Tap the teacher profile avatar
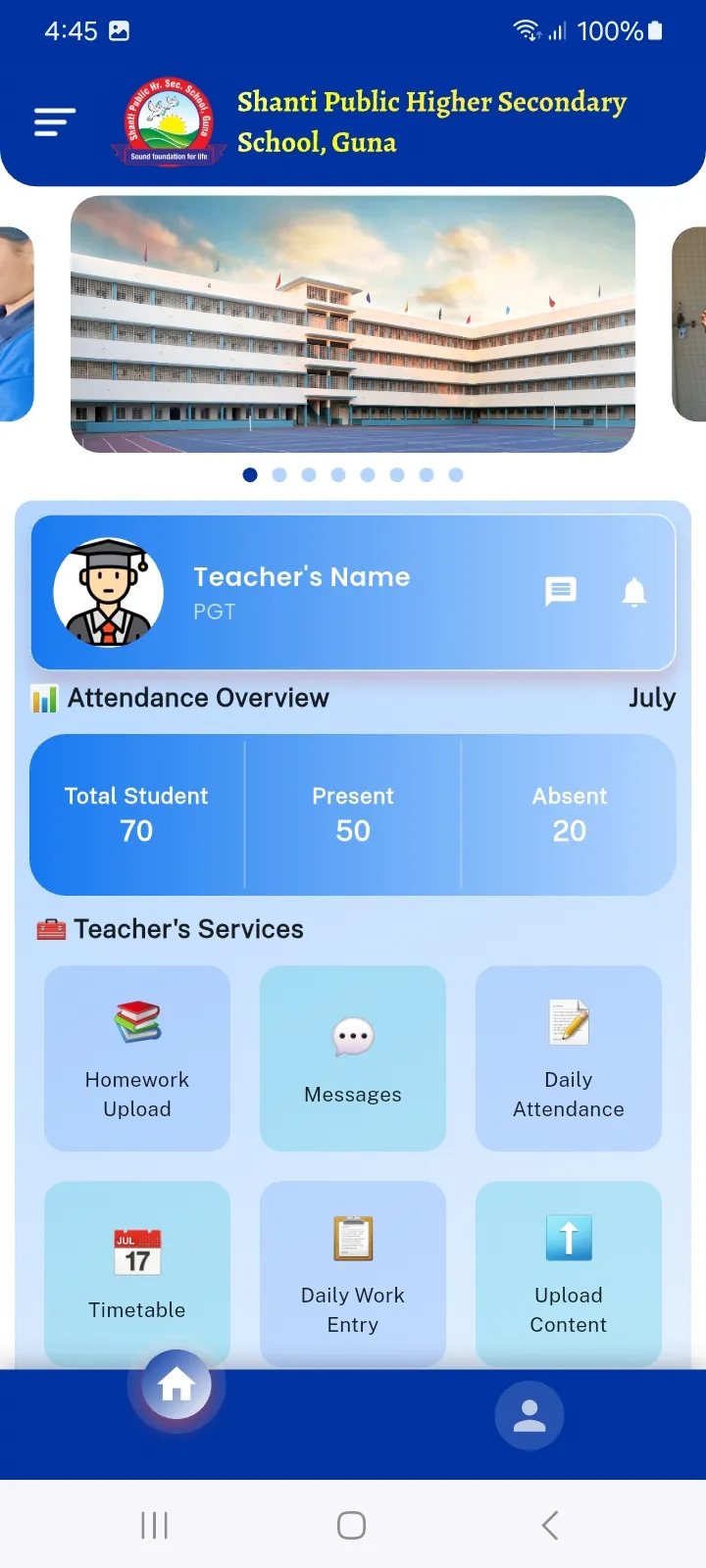Screen dimensions: 706x1568 [108, 592]
